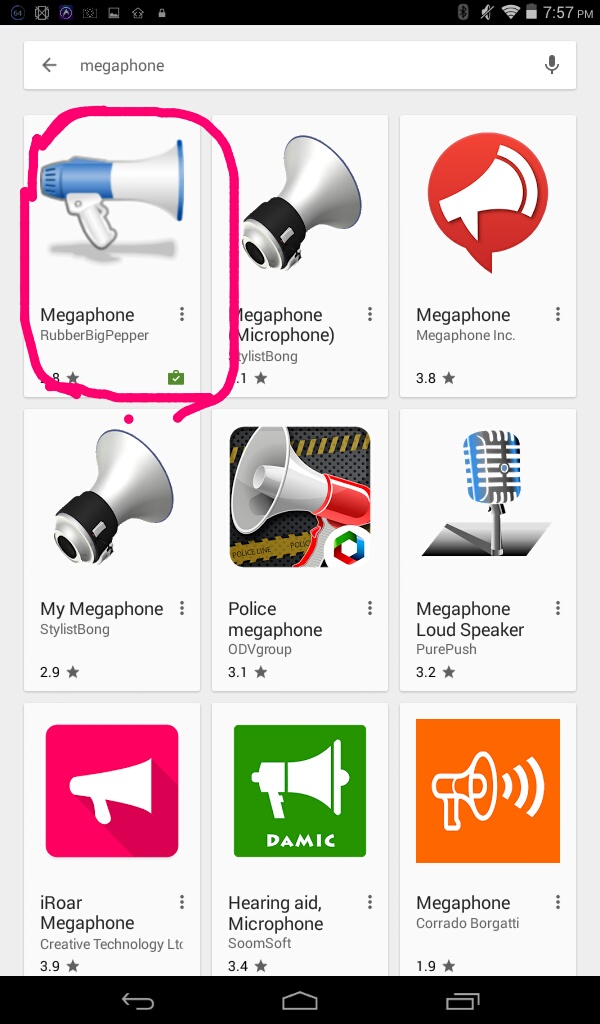Screen dimensions: 600x1024
Task: Open the recent apps view
Action: (x=462, y=1000)
